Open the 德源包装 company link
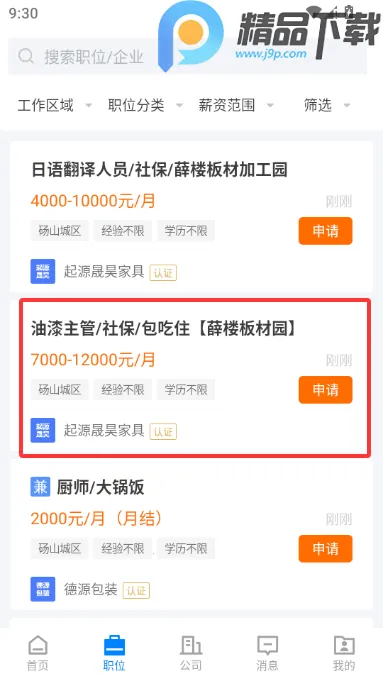383x681 pixels. [x=90, y=589]
